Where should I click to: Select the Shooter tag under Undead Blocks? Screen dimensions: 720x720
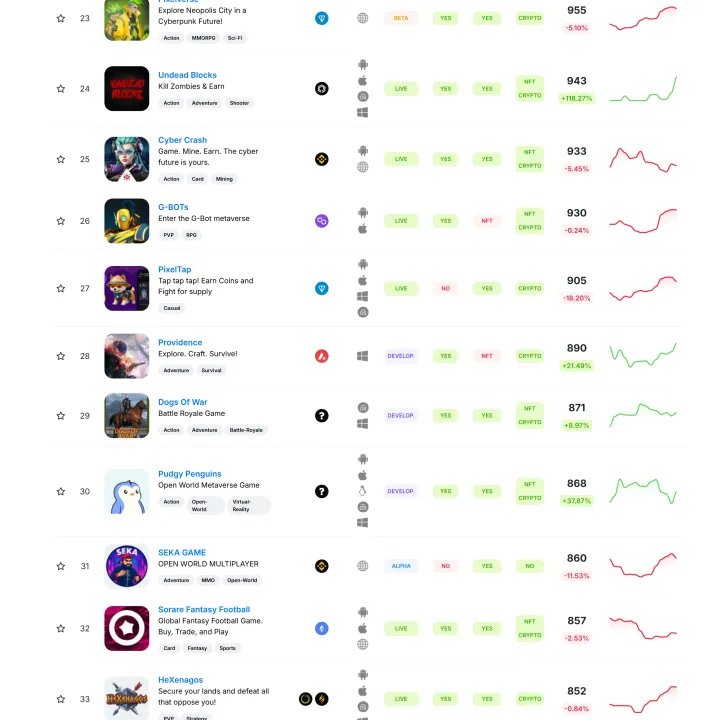tap(240, 103)
